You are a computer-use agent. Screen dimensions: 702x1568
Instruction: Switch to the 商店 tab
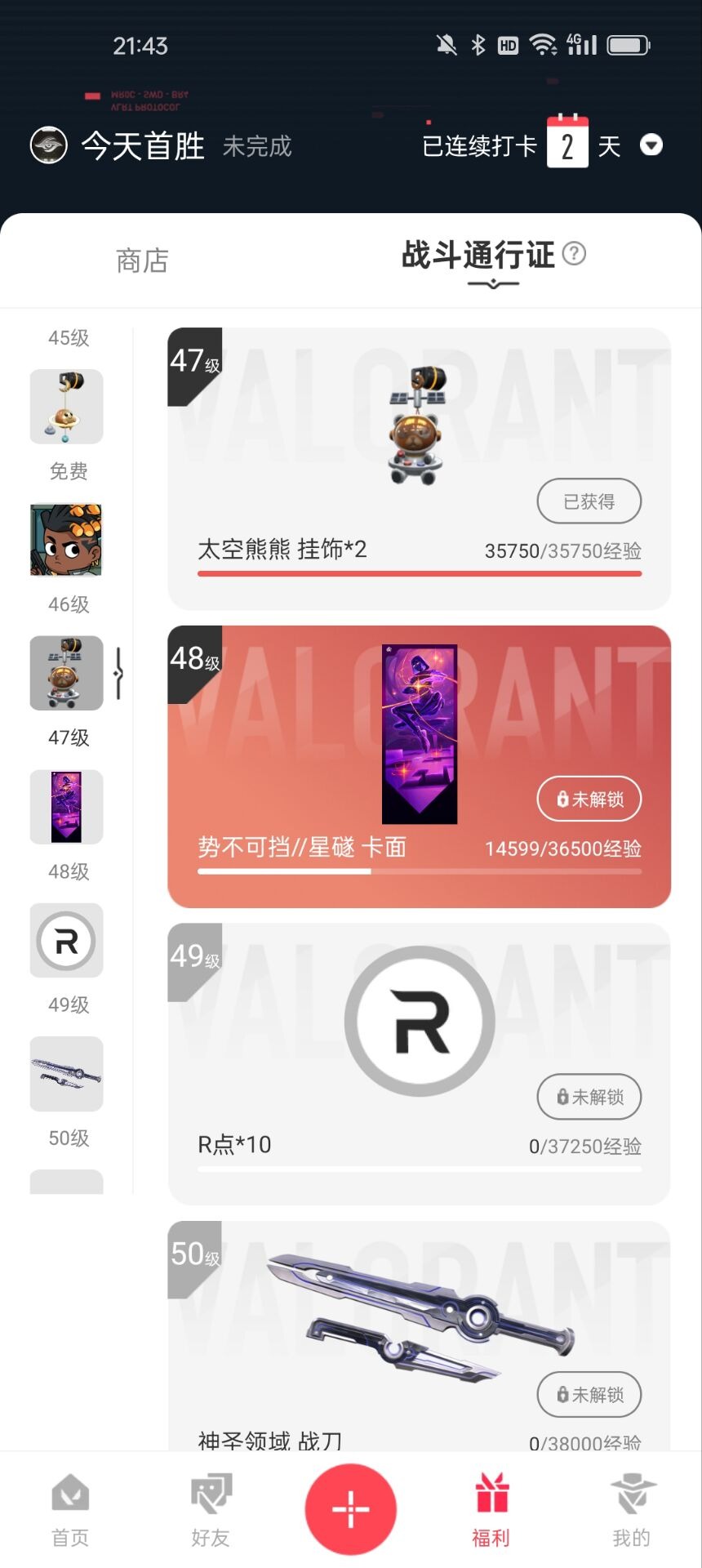coord(142,261)
